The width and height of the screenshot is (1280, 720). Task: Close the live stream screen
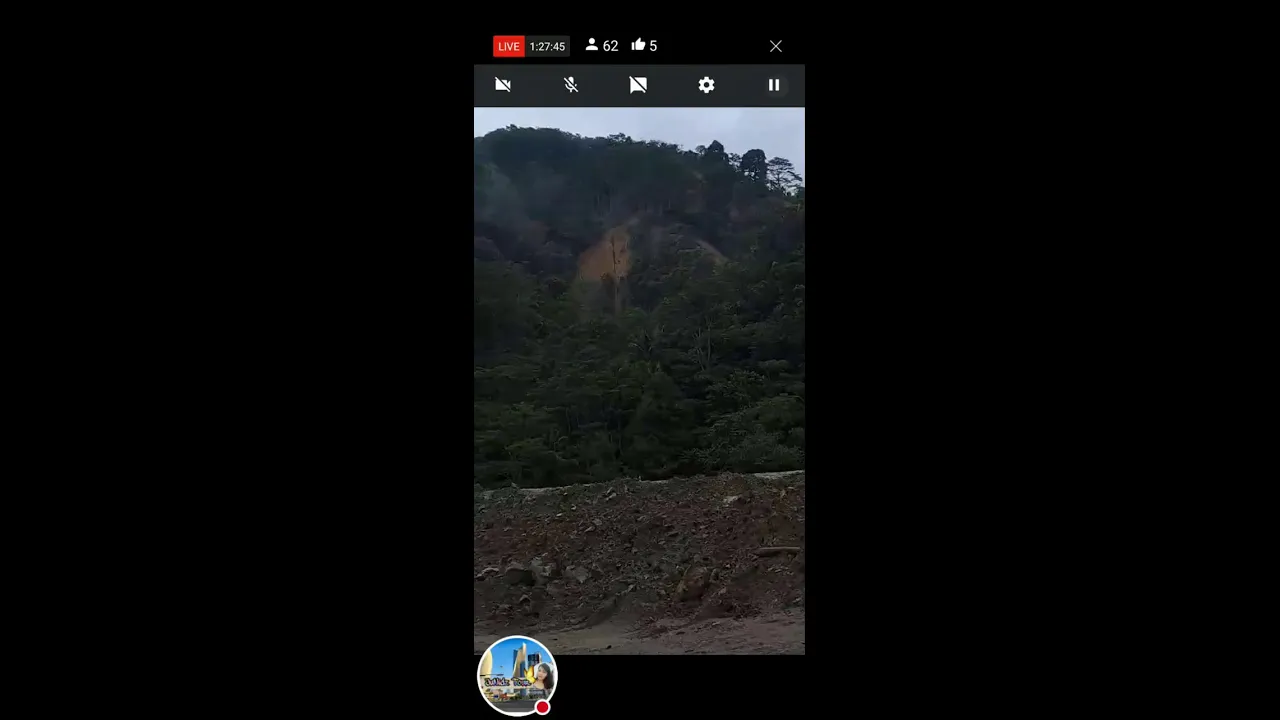click(x=775, y=46)
